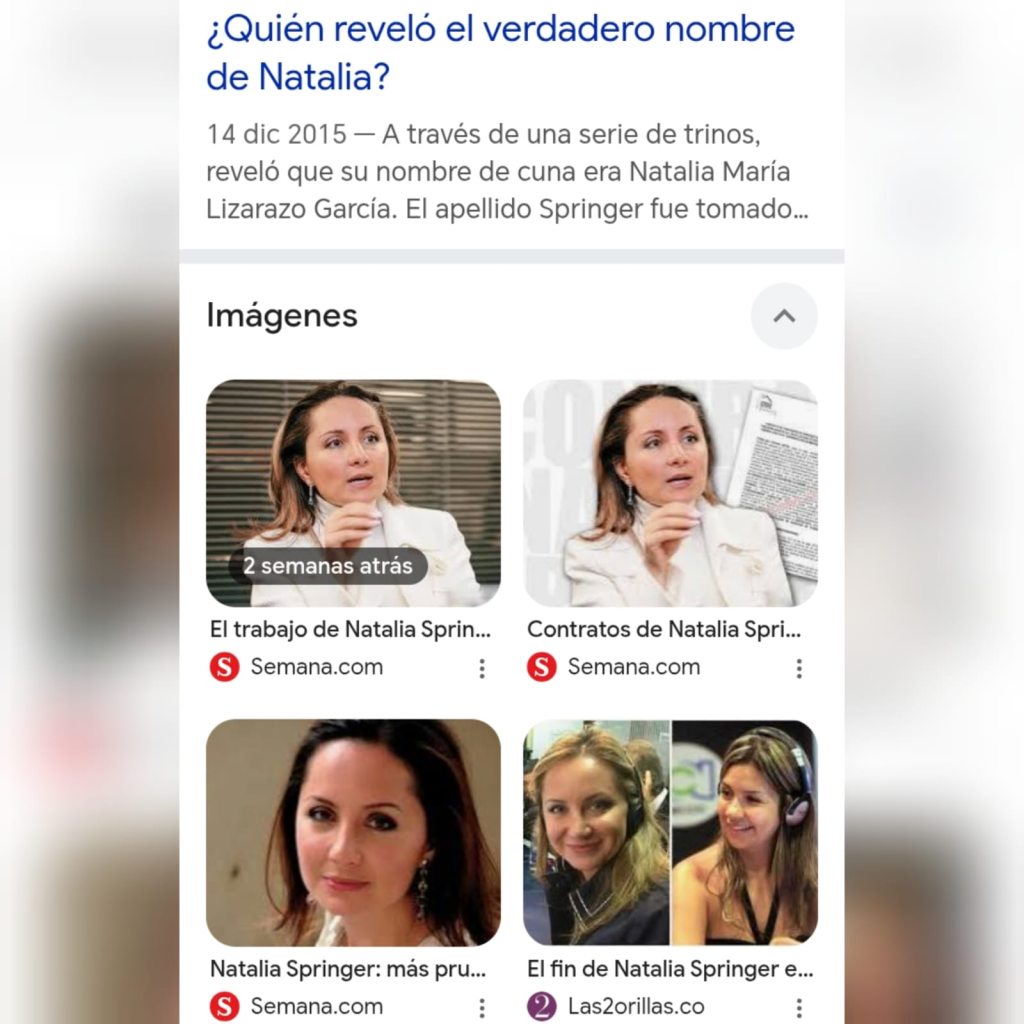The width and height of the screenshot is (1024, 1024).
Task: Open 'Contratos de Natalia Spri...' image
Action: tap(670, 493)
